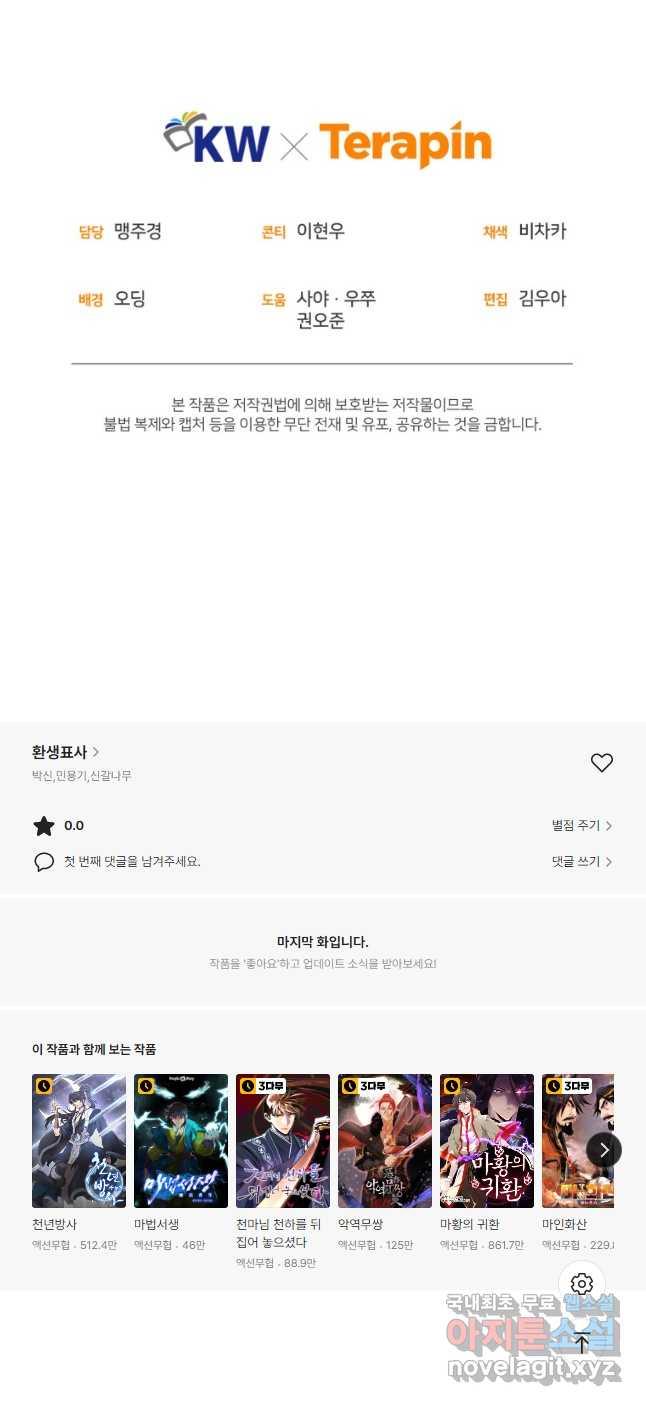Image resolution: width=646 pixels, height=1406 pixels.
Task: Show next recommended titles with arrow
Action: tap(603, 1150)
